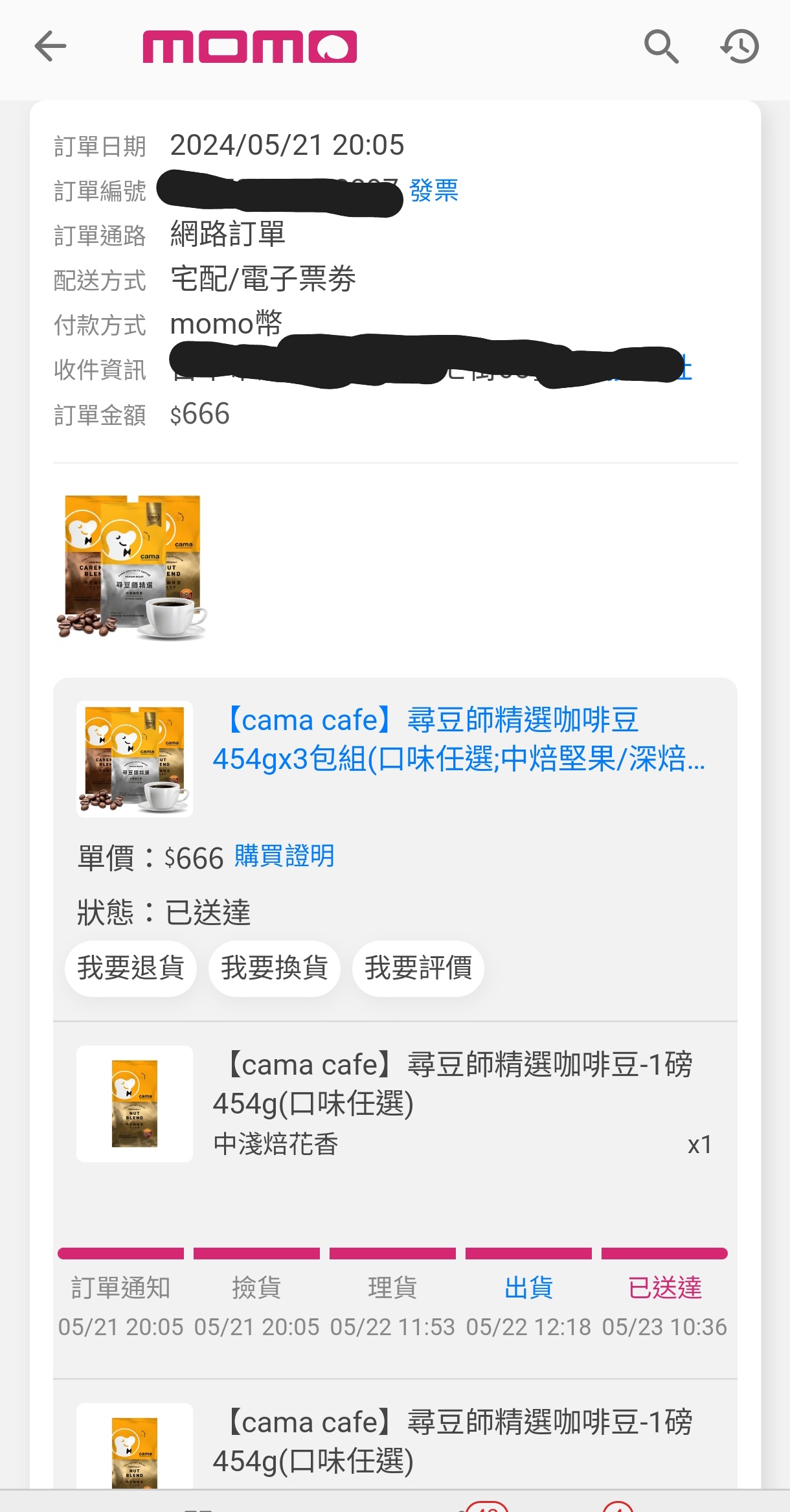790x1512 pixels.
Task: Check the 出貨 shipping step details
Action: [528, 1287]
